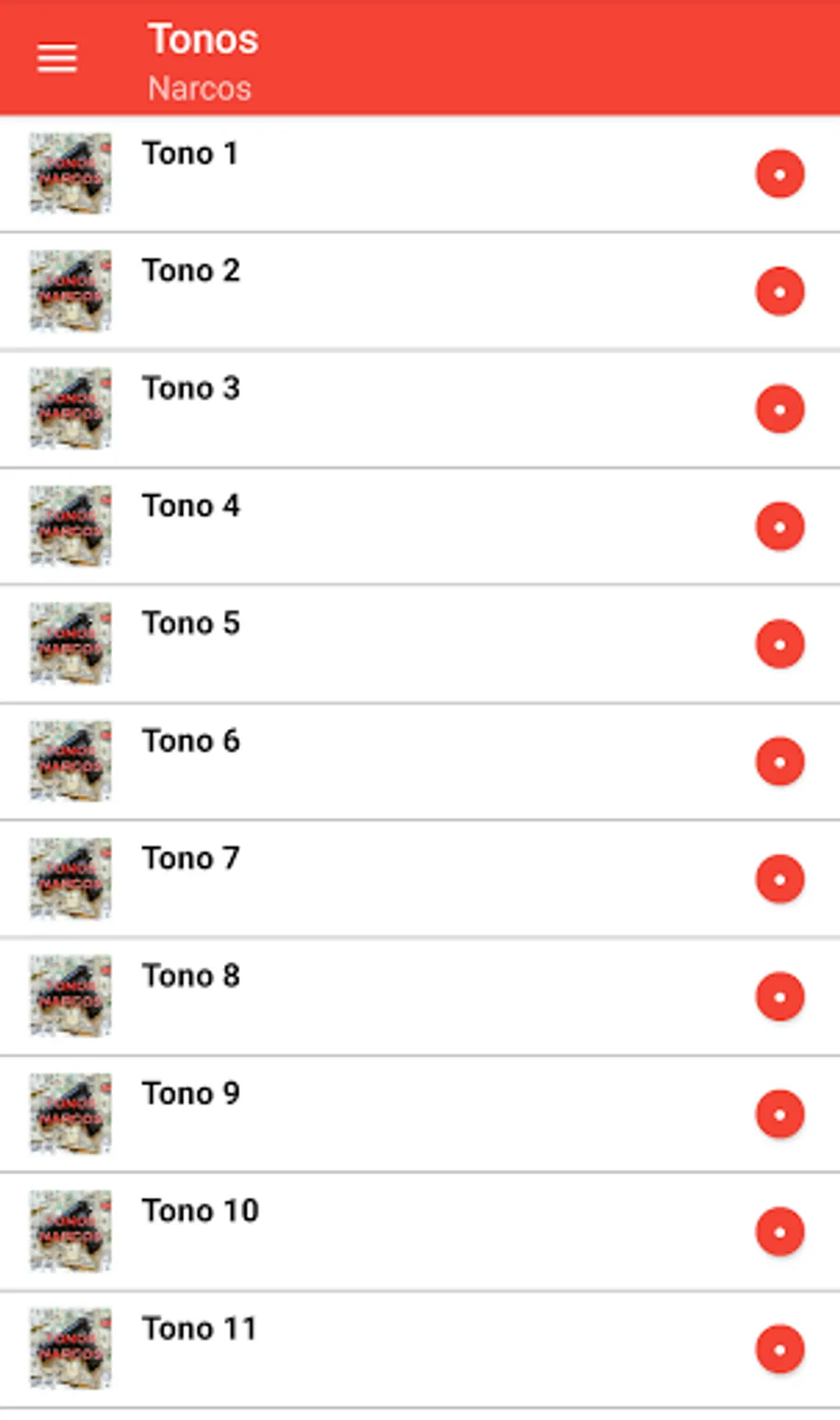Tap the red circle button for Tono 10

(779, 1232)
